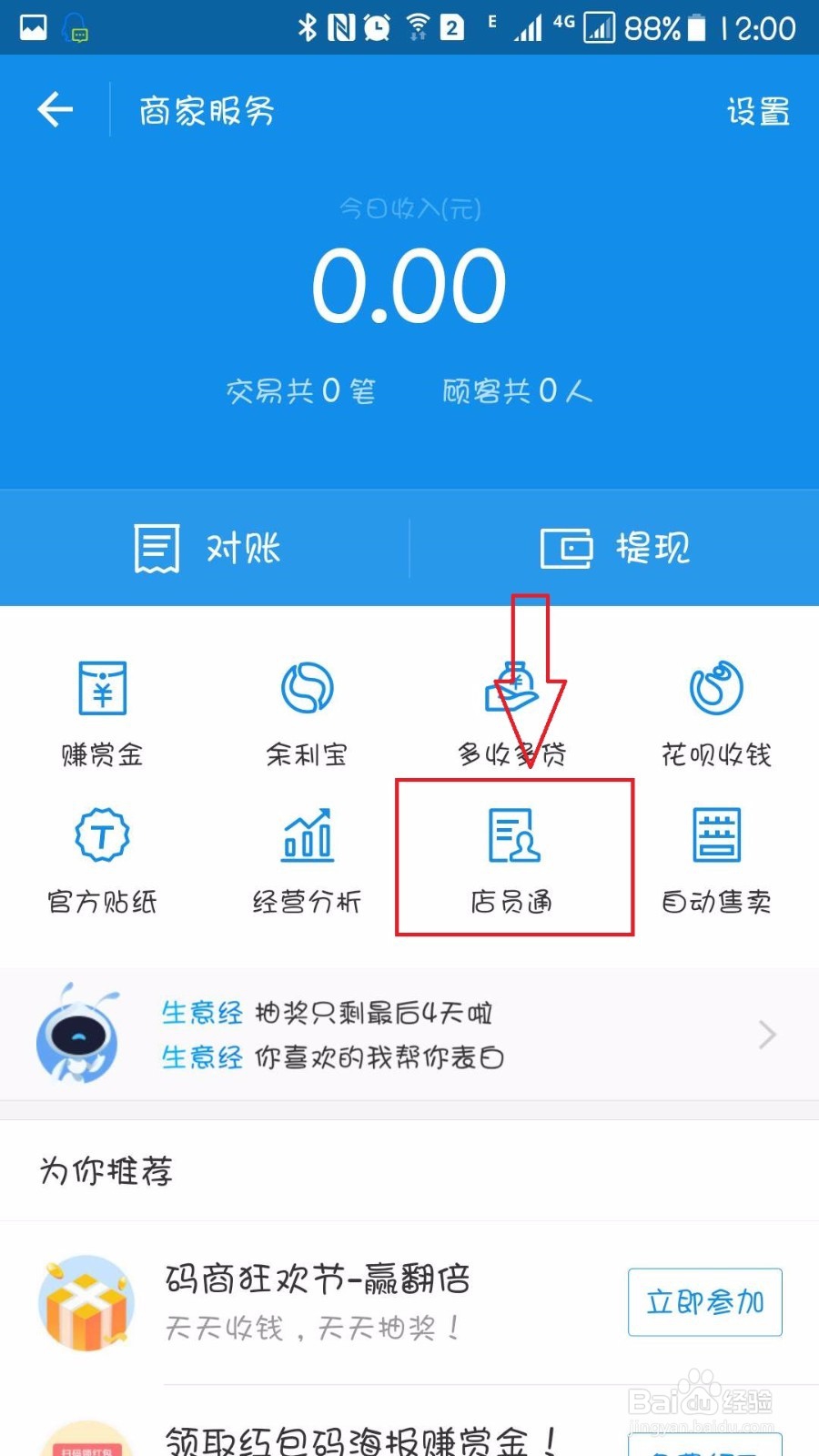Tap 提现 to withdraw funds
The image size is (819, 1456).
pos(614,547)
